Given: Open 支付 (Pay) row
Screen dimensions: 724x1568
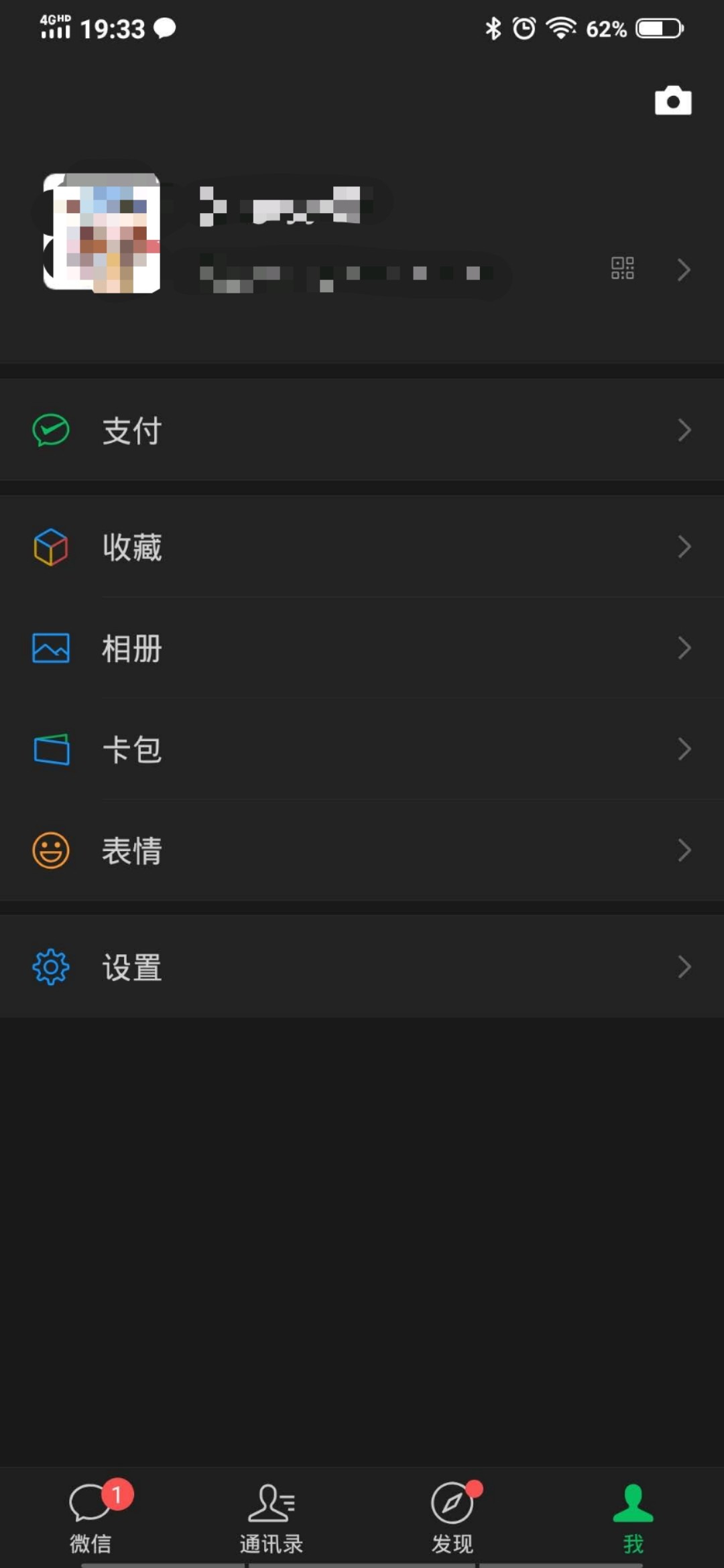Looking at the screenshot, I should [x=362, y=430].
